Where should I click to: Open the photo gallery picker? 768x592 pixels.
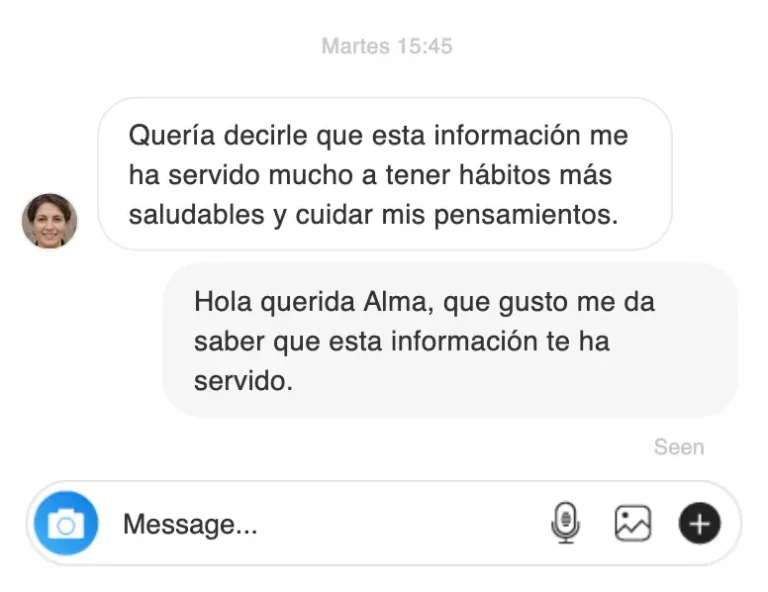point(632,523)
